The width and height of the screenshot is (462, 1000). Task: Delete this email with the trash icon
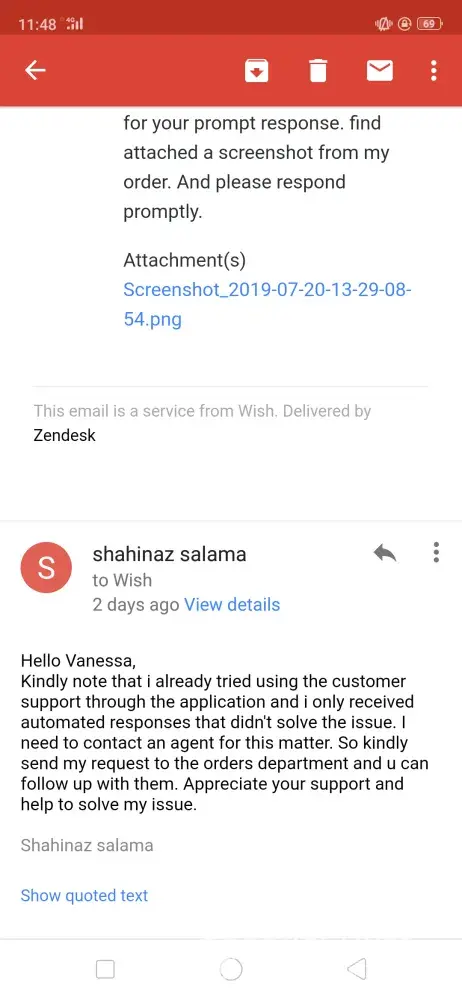318,70
